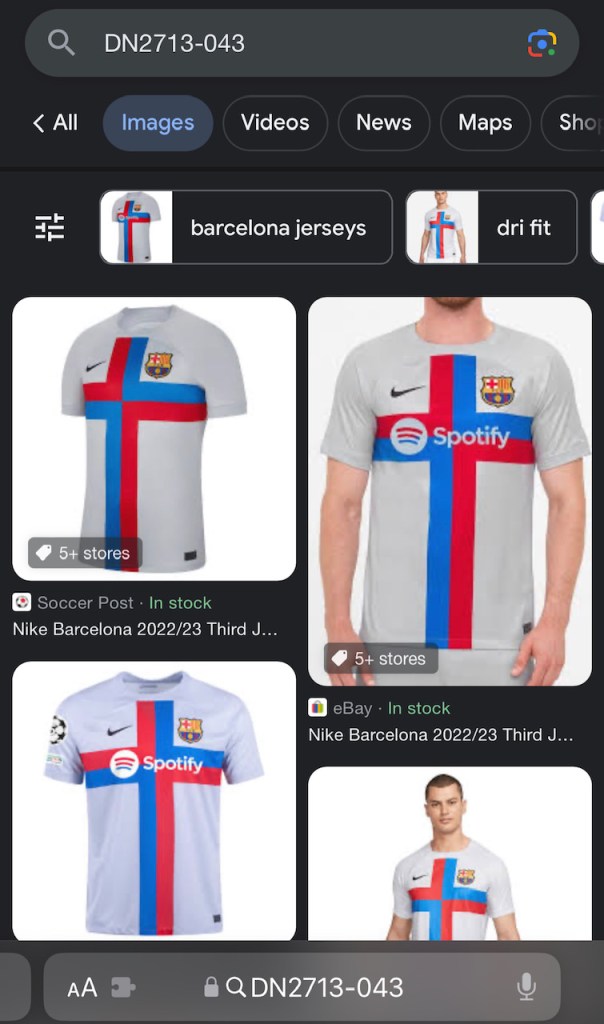This screenshot has height=1024, width=604.
Task: Go back to All results
Action: coord(55,123)
